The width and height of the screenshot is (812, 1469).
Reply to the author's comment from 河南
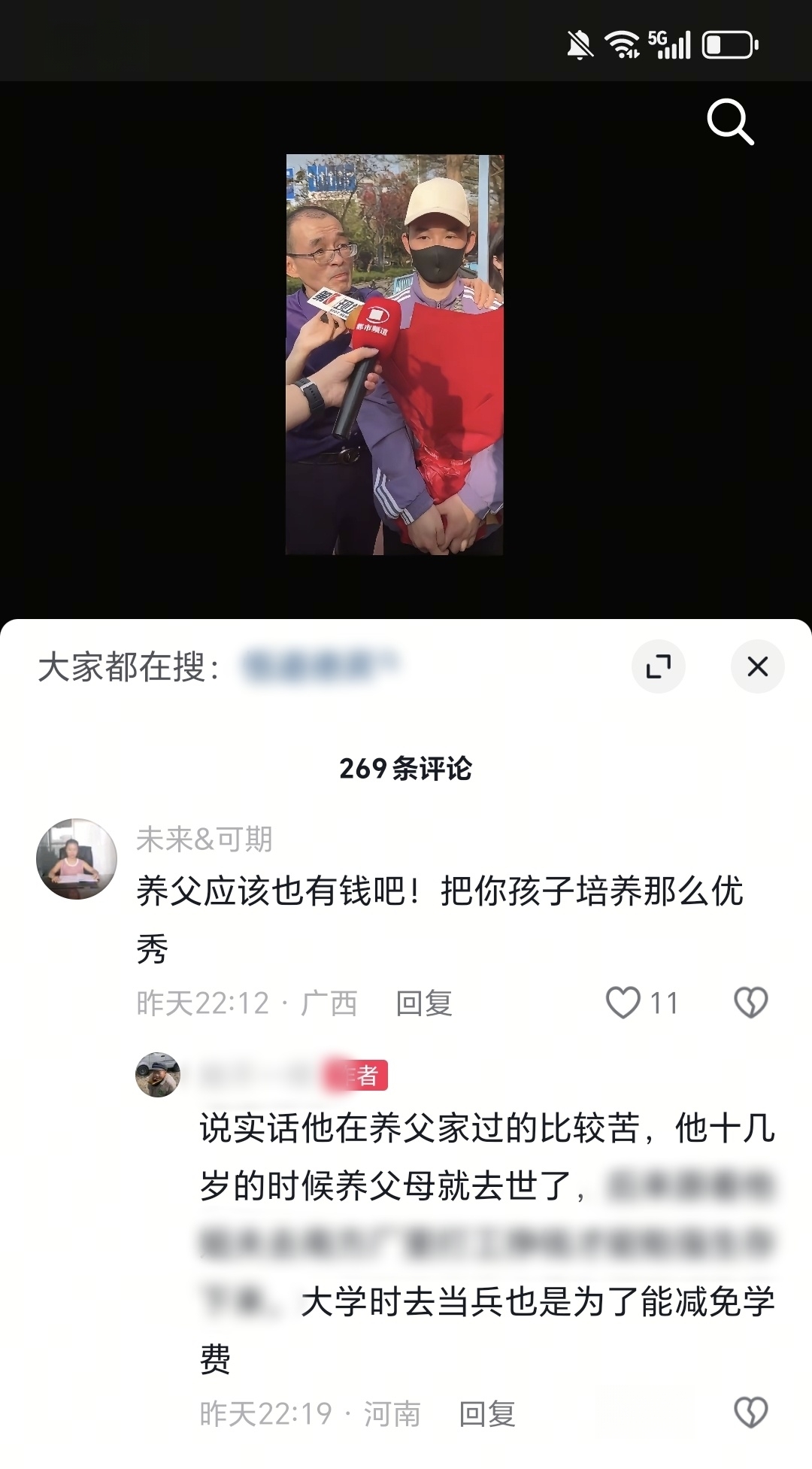pyautogui.click(x=487, y=1414)
